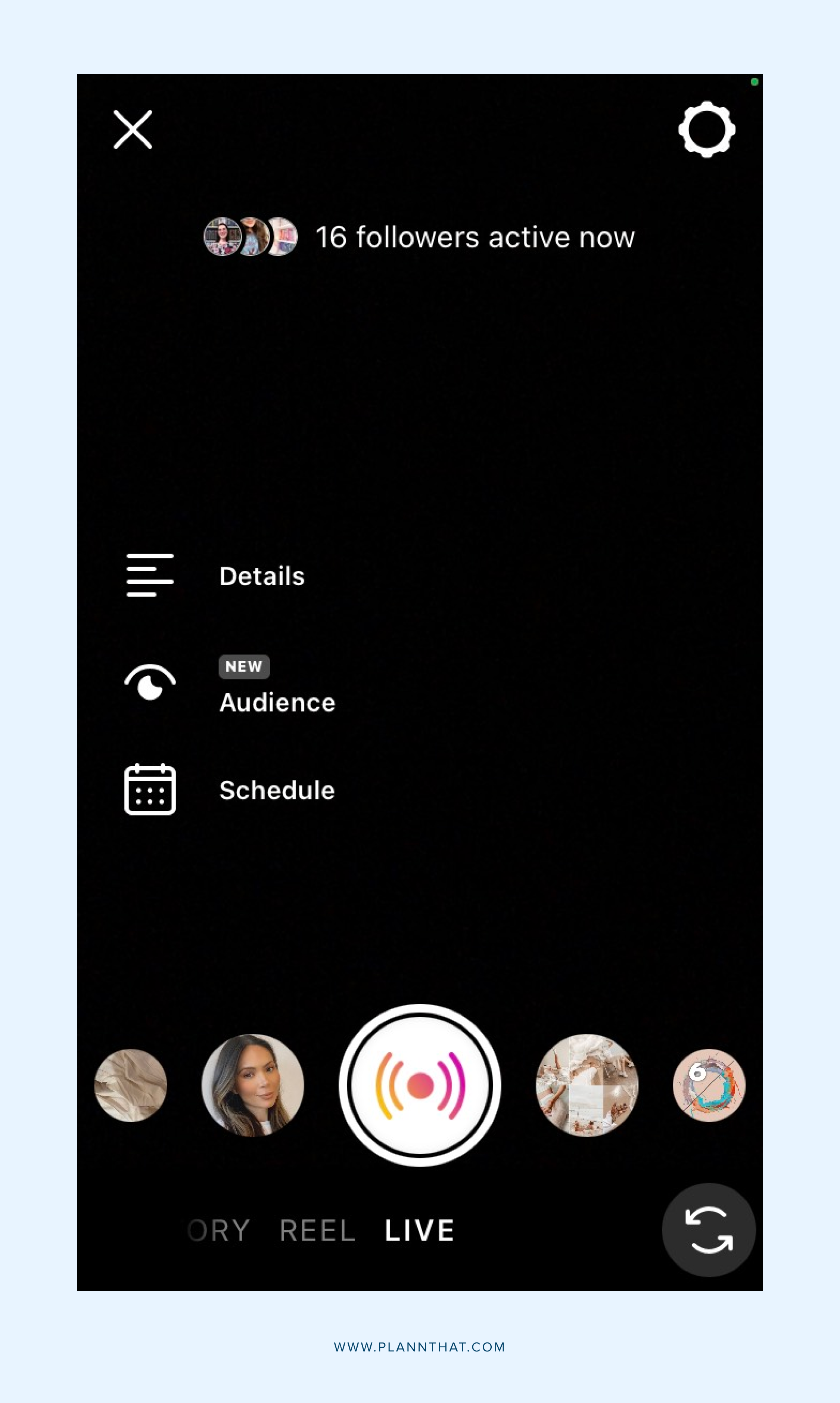Switch to the Story mode
The image size is (840, 1403).
219,1230
